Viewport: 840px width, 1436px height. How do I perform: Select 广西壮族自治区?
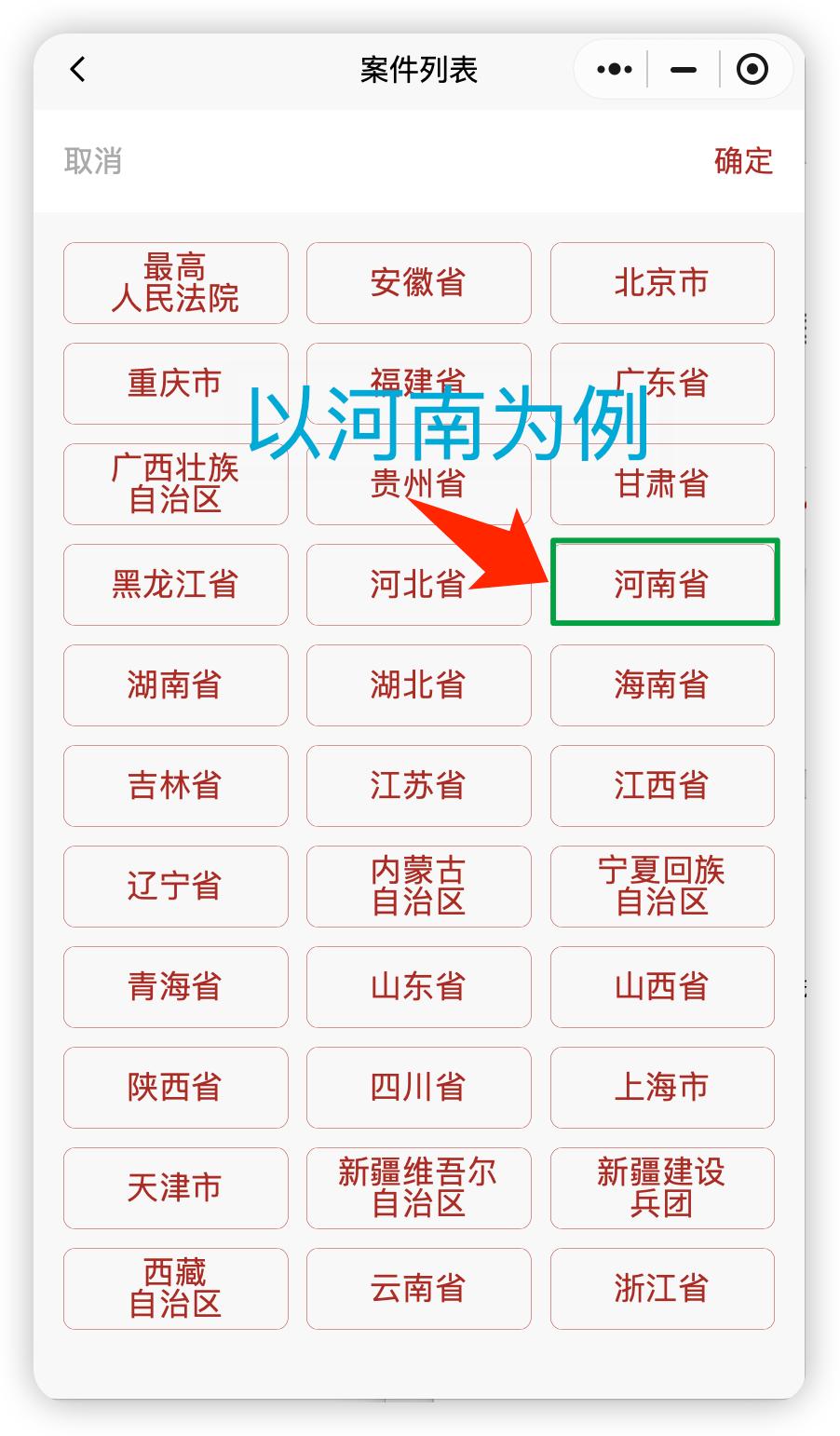[x=175, y=484]
